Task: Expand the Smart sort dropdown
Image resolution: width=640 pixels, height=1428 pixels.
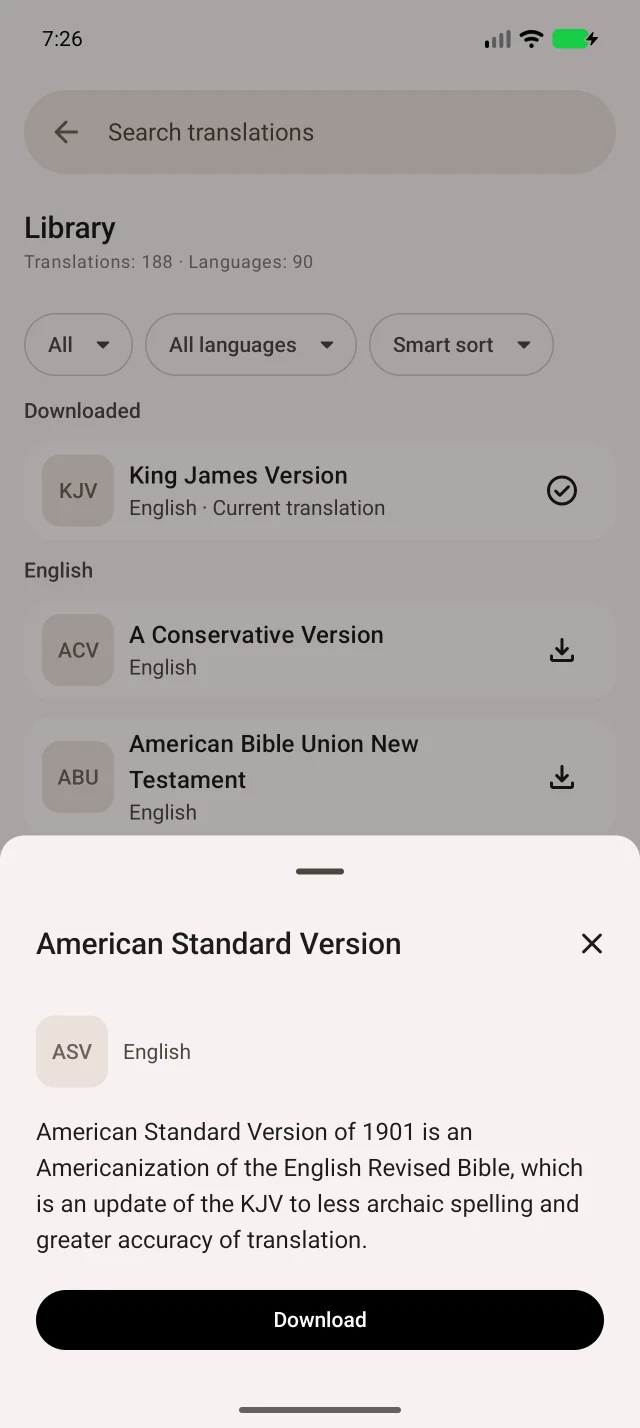Action: tap(461, 345)
